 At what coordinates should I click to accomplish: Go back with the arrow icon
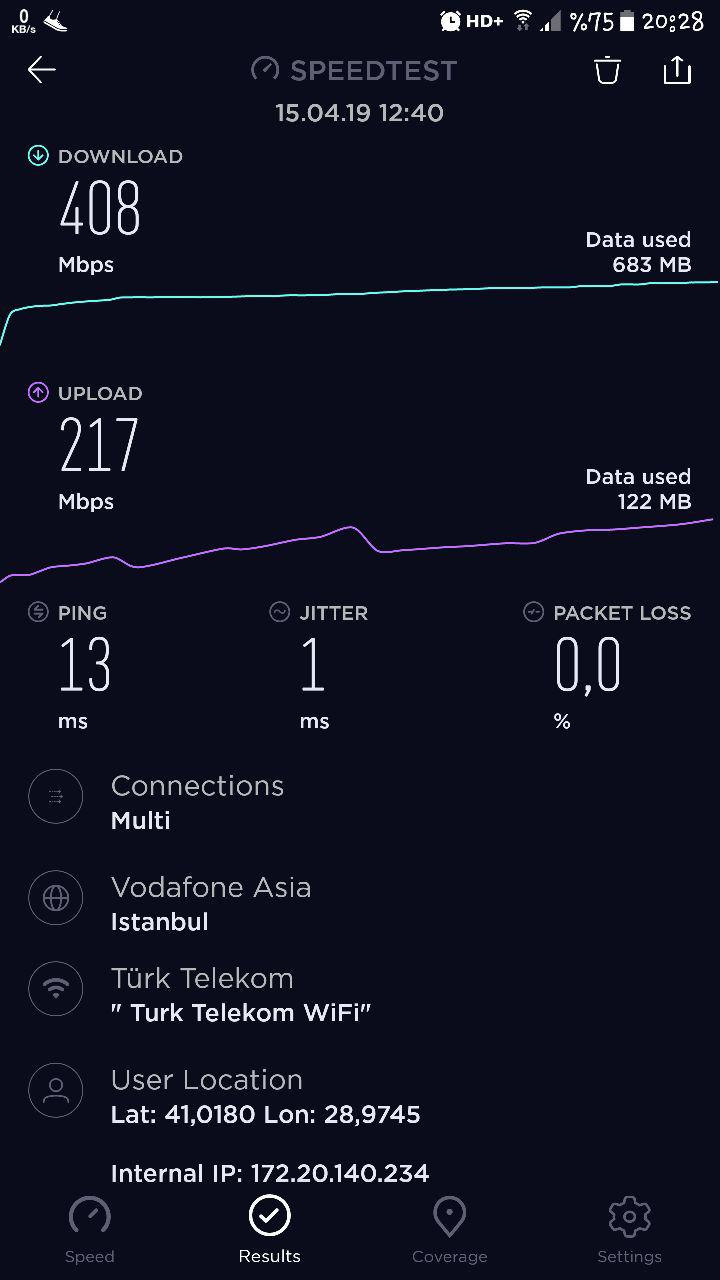coord(42,69)
